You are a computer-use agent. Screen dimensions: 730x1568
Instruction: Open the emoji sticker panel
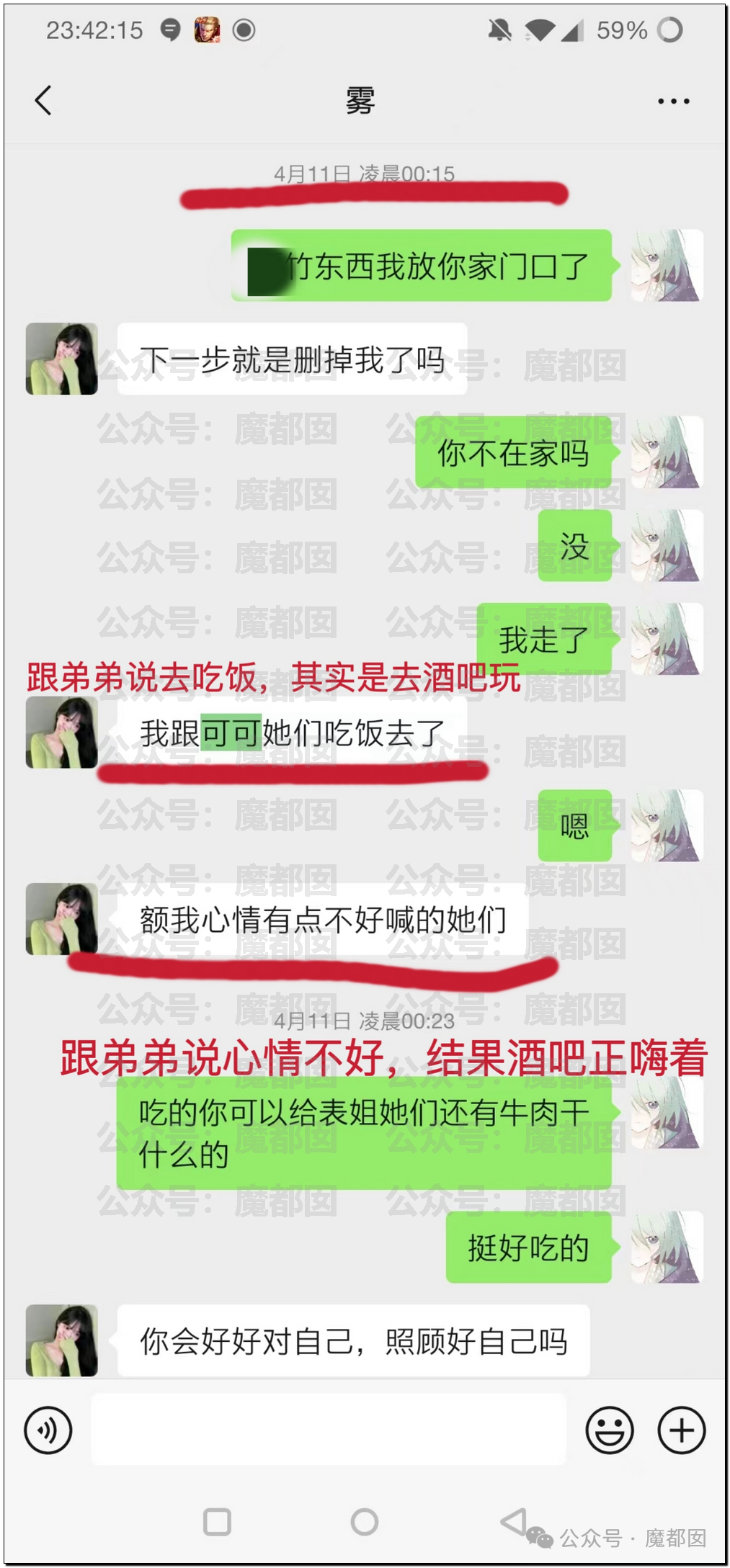pyautogui.click(x=609, y=1430)
